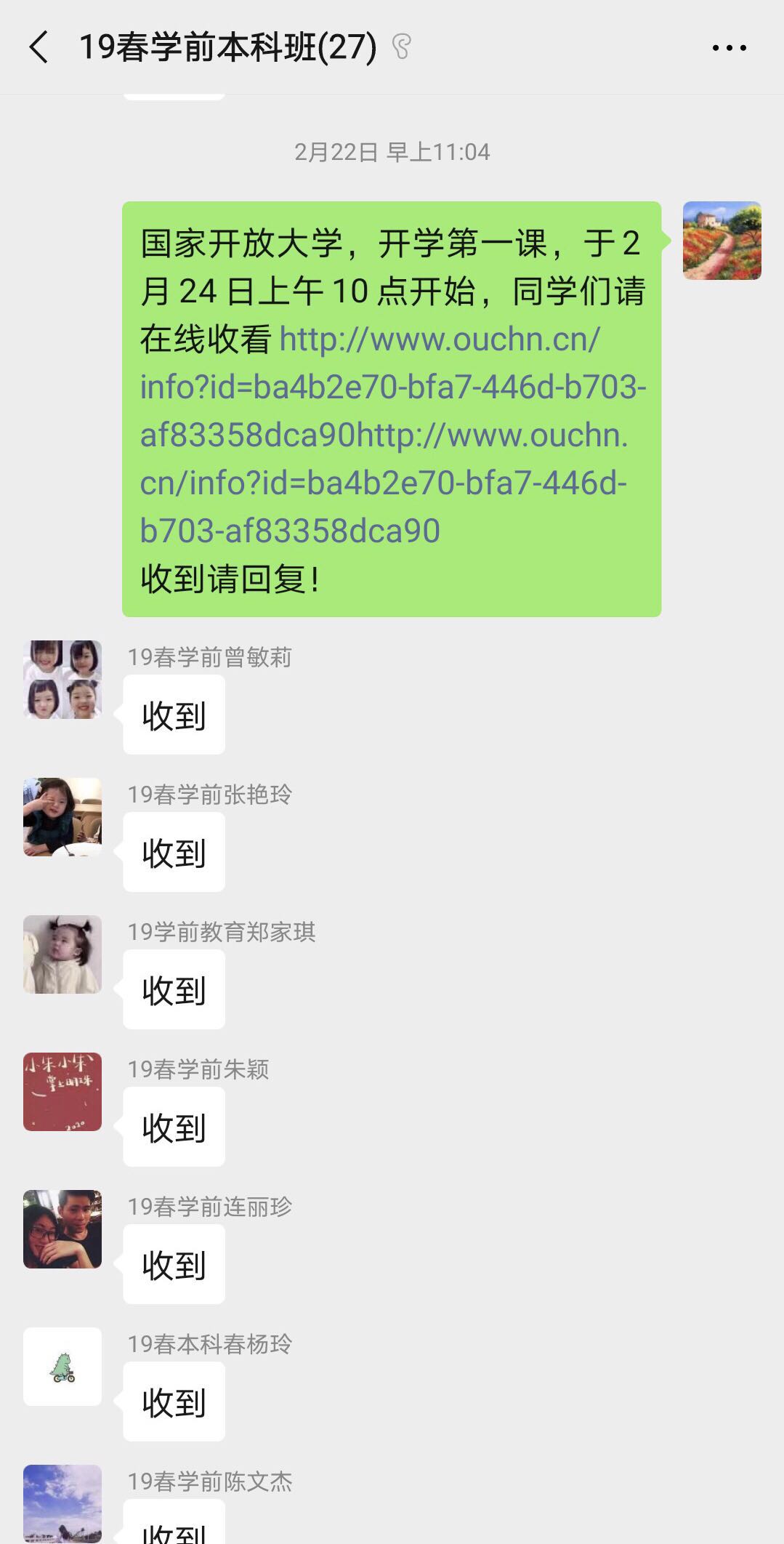Open avatar of 19春学前张艳玲
Screen dimensions: 784x1544
(x=62, y=817)
